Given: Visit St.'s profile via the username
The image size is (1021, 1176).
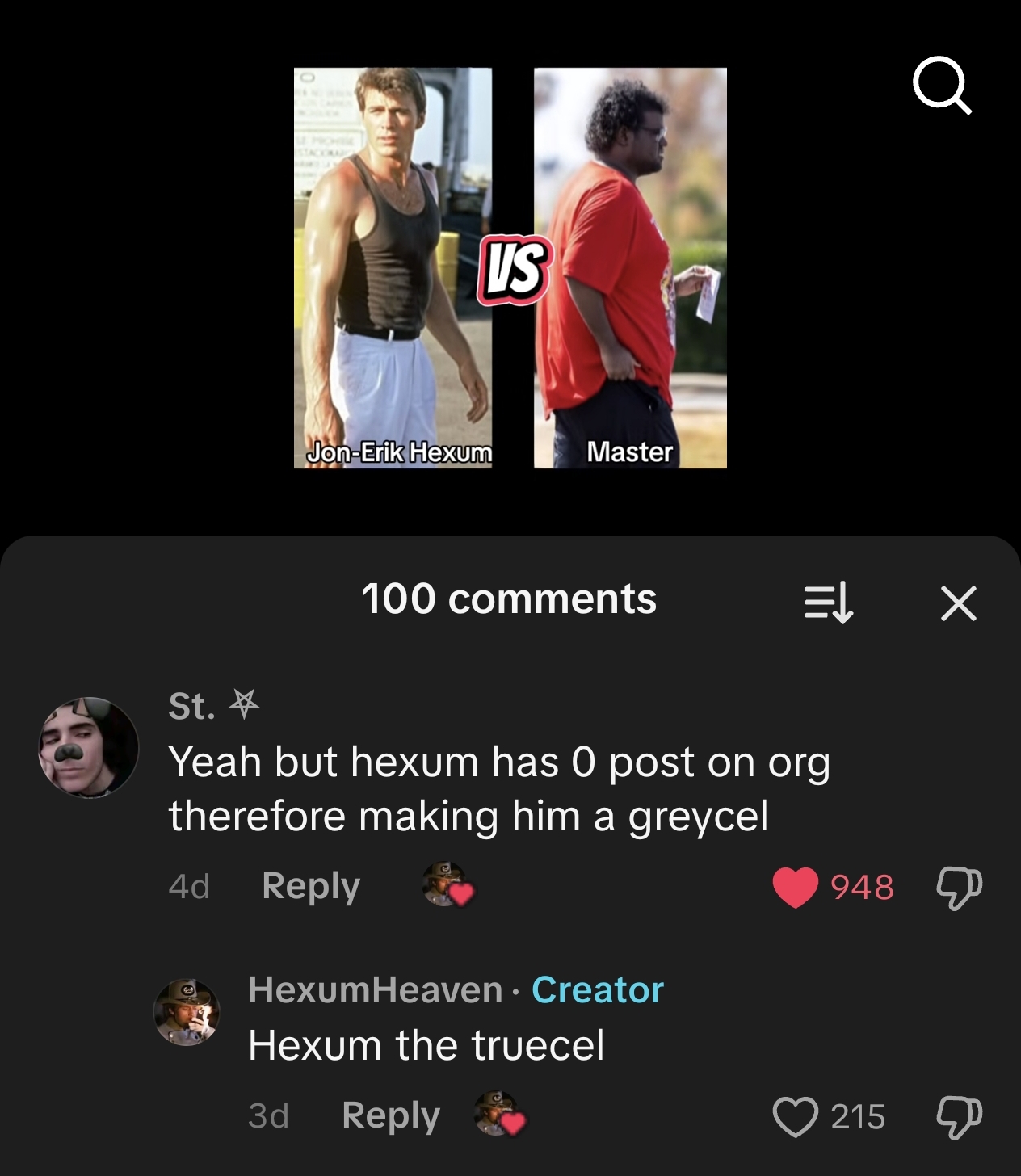Looking at the screenshot, I should pos(192,706).
